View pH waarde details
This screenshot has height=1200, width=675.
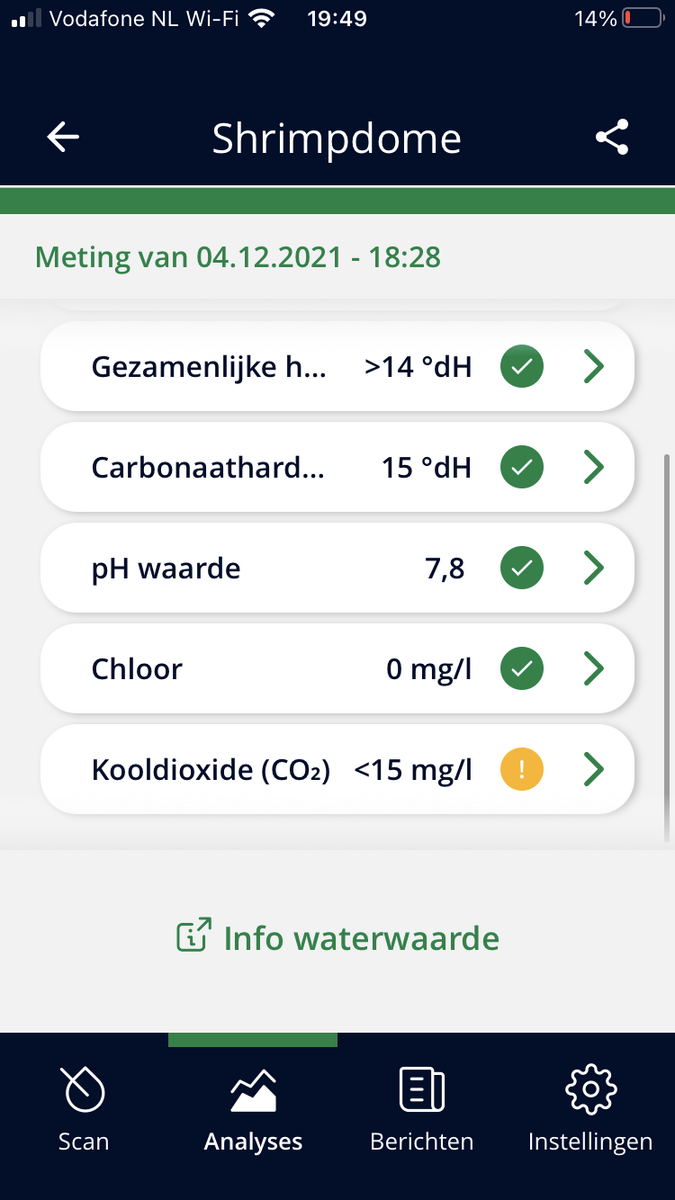coord(337,568)
